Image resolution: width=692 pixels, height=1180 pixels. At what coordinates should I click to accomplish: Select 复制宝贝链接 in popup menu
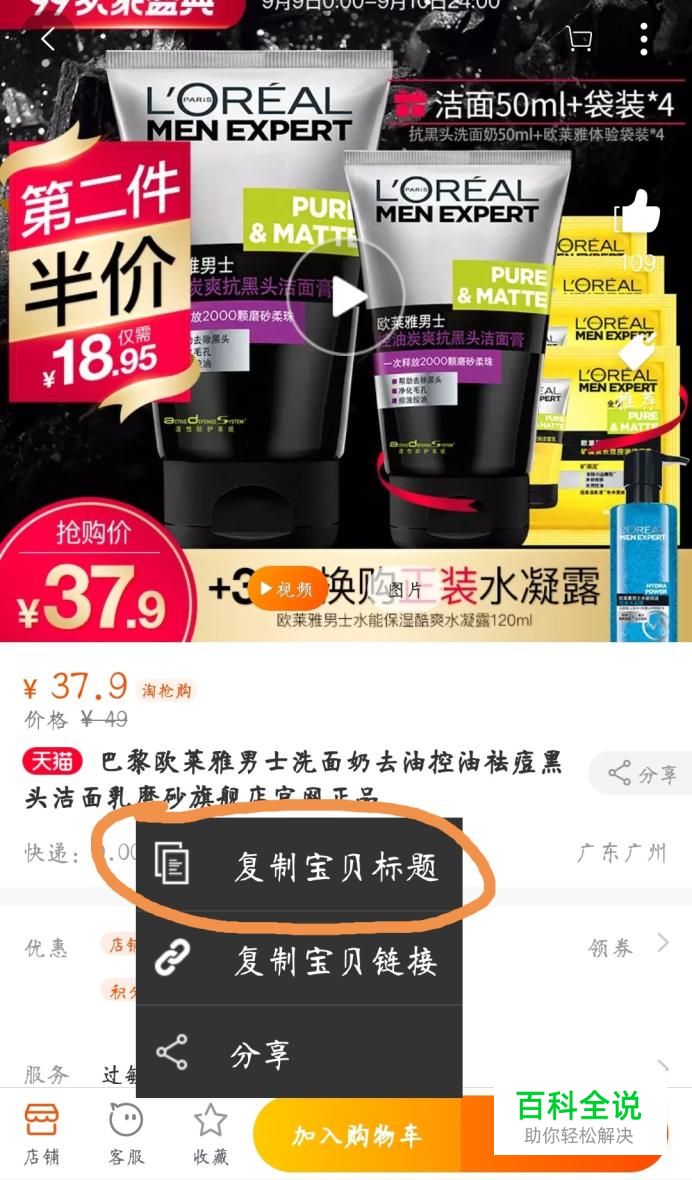pyautogui.click(x=300, y=961)
